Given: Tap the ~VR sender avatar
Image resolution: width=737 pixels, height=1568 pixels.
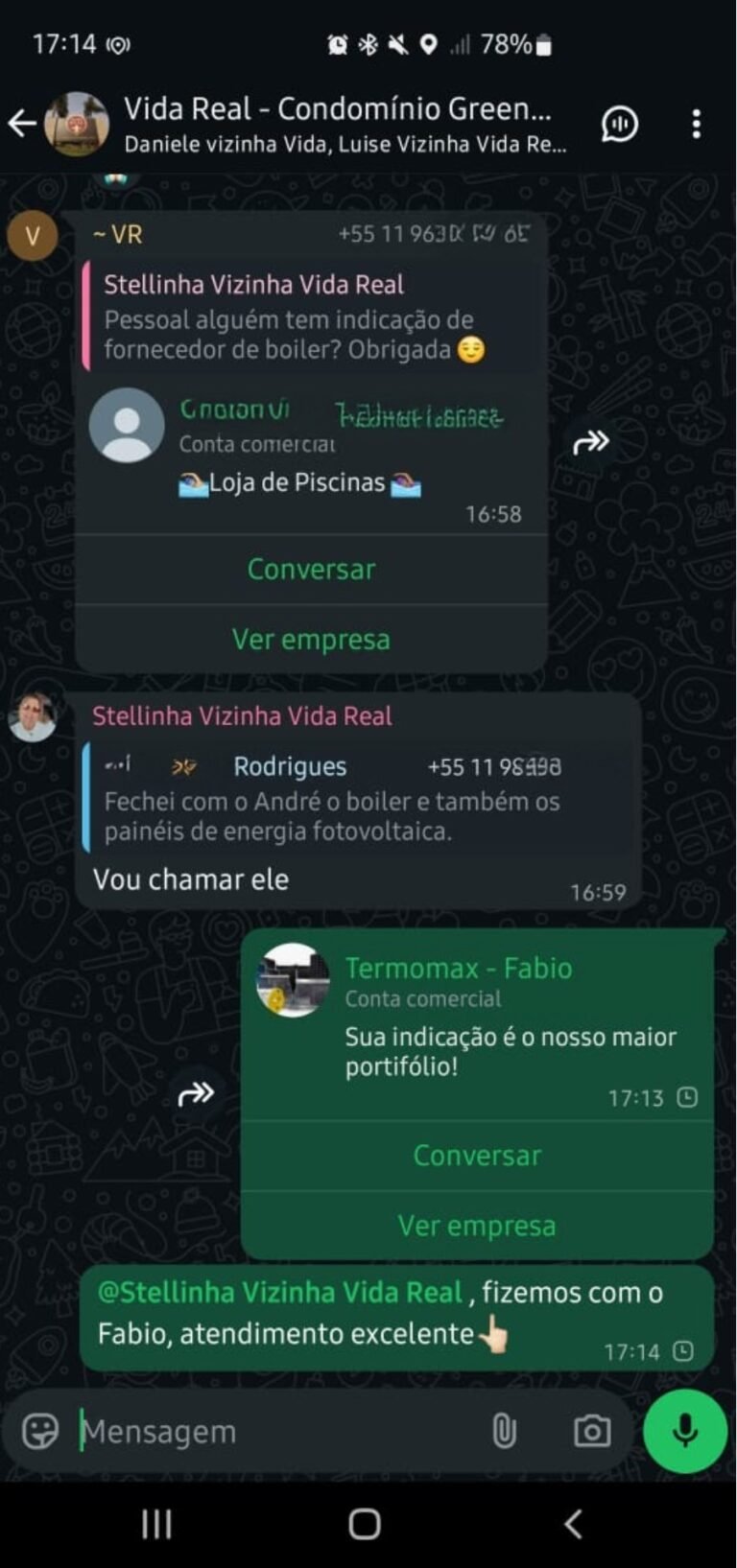Looking at the screenshot, I should (x=35, y=233).
